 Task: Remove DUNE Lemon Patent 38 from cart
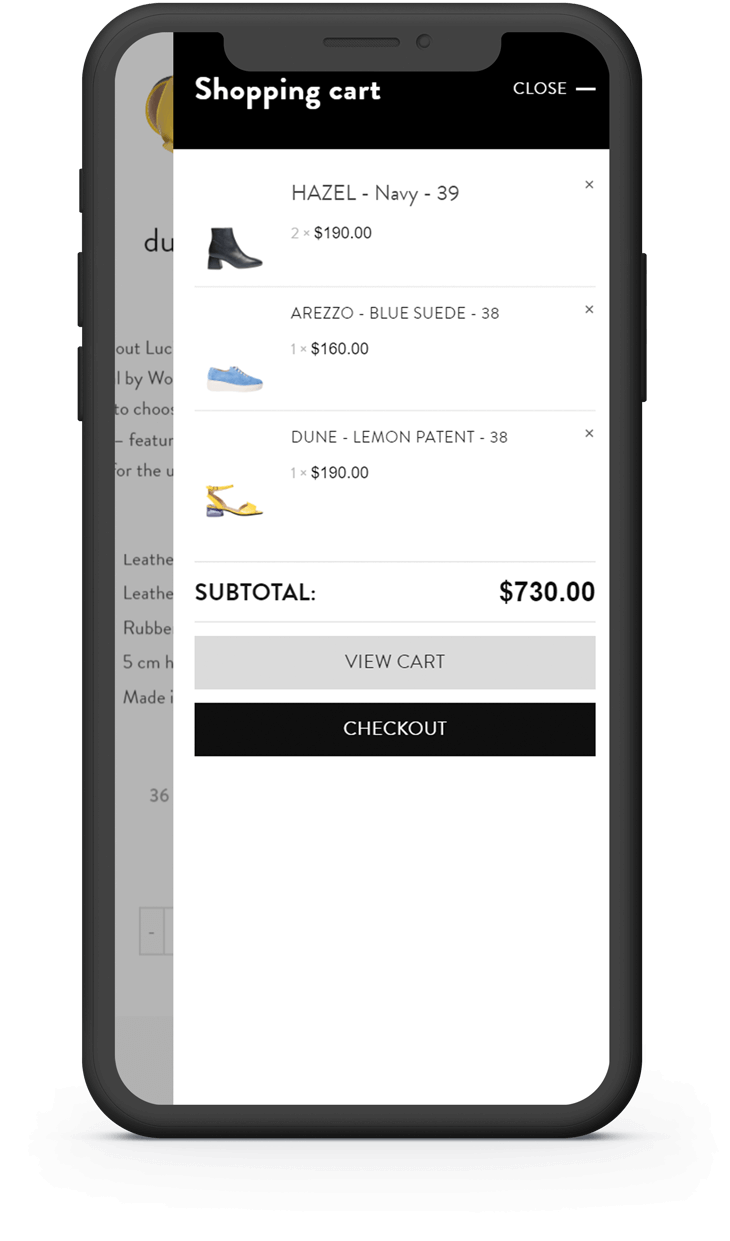589,434
